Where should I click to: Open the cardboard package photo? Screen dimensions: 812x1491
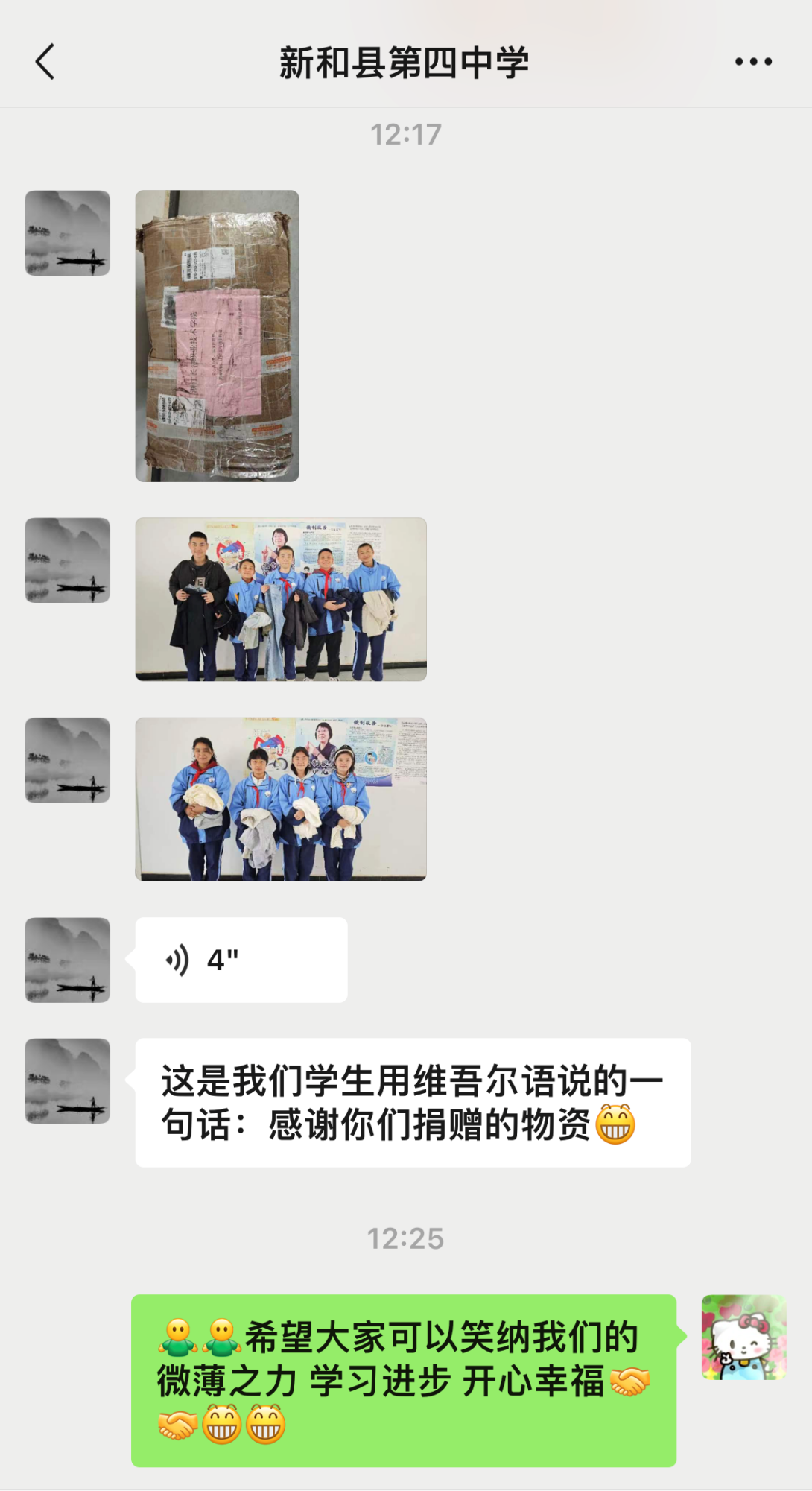pos(217,335)
